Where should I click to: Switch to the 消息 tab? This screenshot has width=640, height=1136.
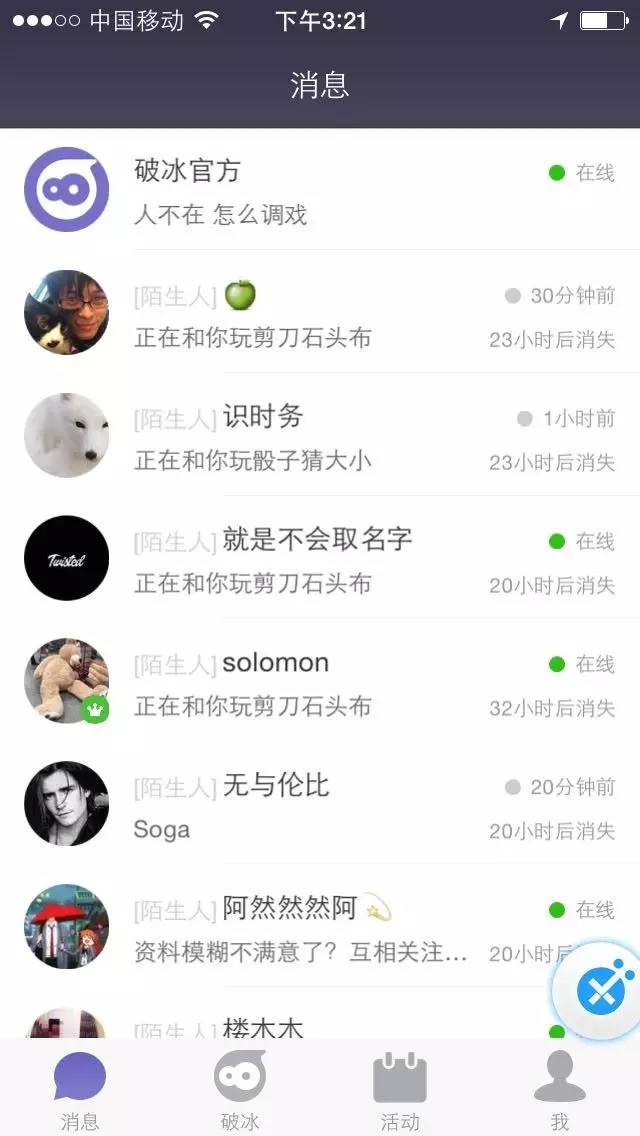(80, 1090)
